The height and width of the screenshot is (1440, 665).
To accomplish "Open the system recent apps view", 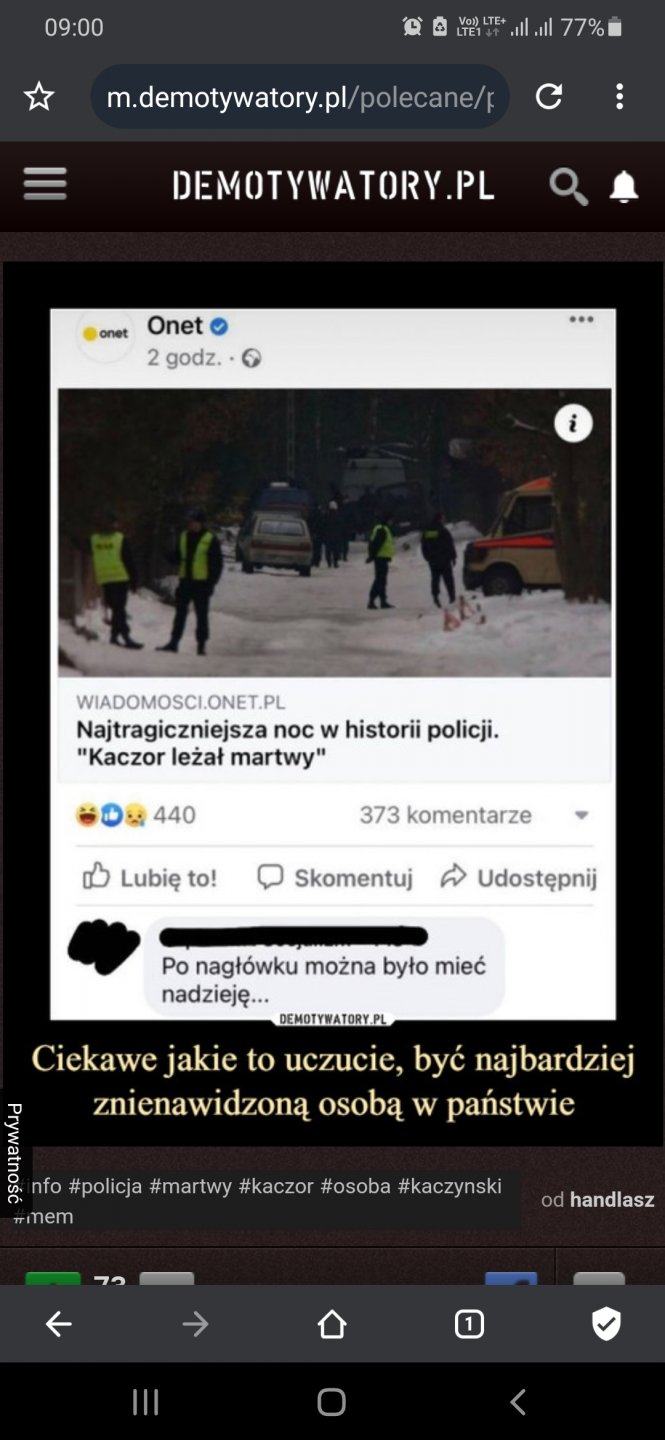I will click(146, 1402).
